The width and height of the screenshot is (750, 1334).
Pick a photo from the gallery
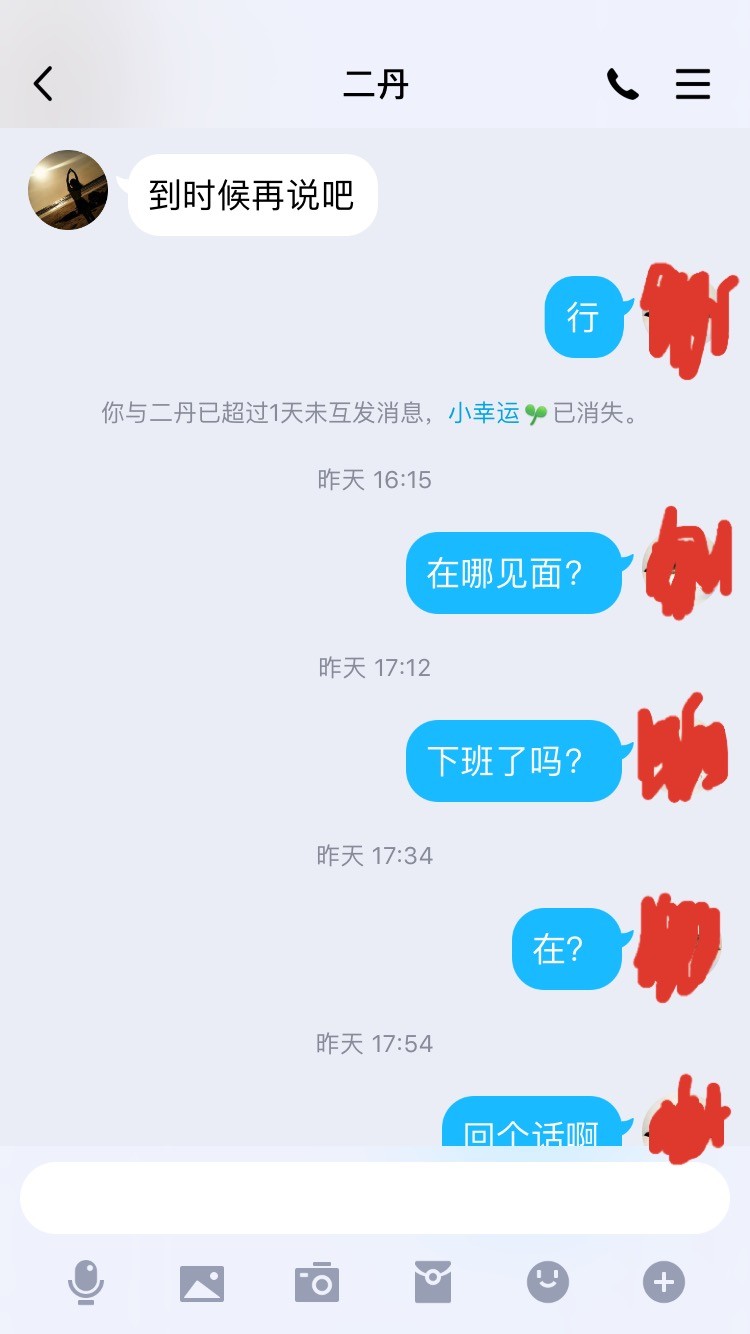click(x=202, y=1282)
